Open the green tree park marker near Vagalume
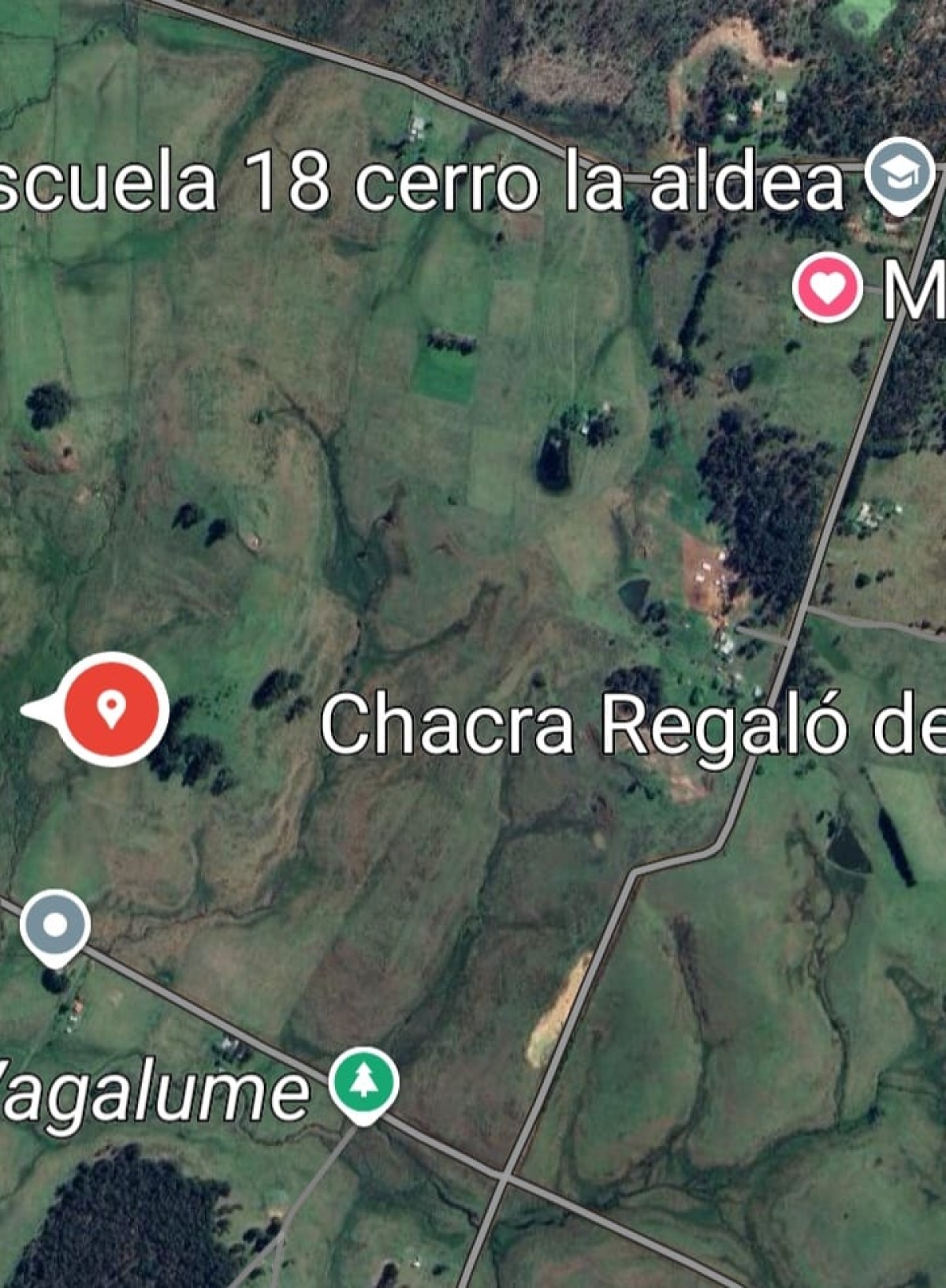 tap(363, 1083)
